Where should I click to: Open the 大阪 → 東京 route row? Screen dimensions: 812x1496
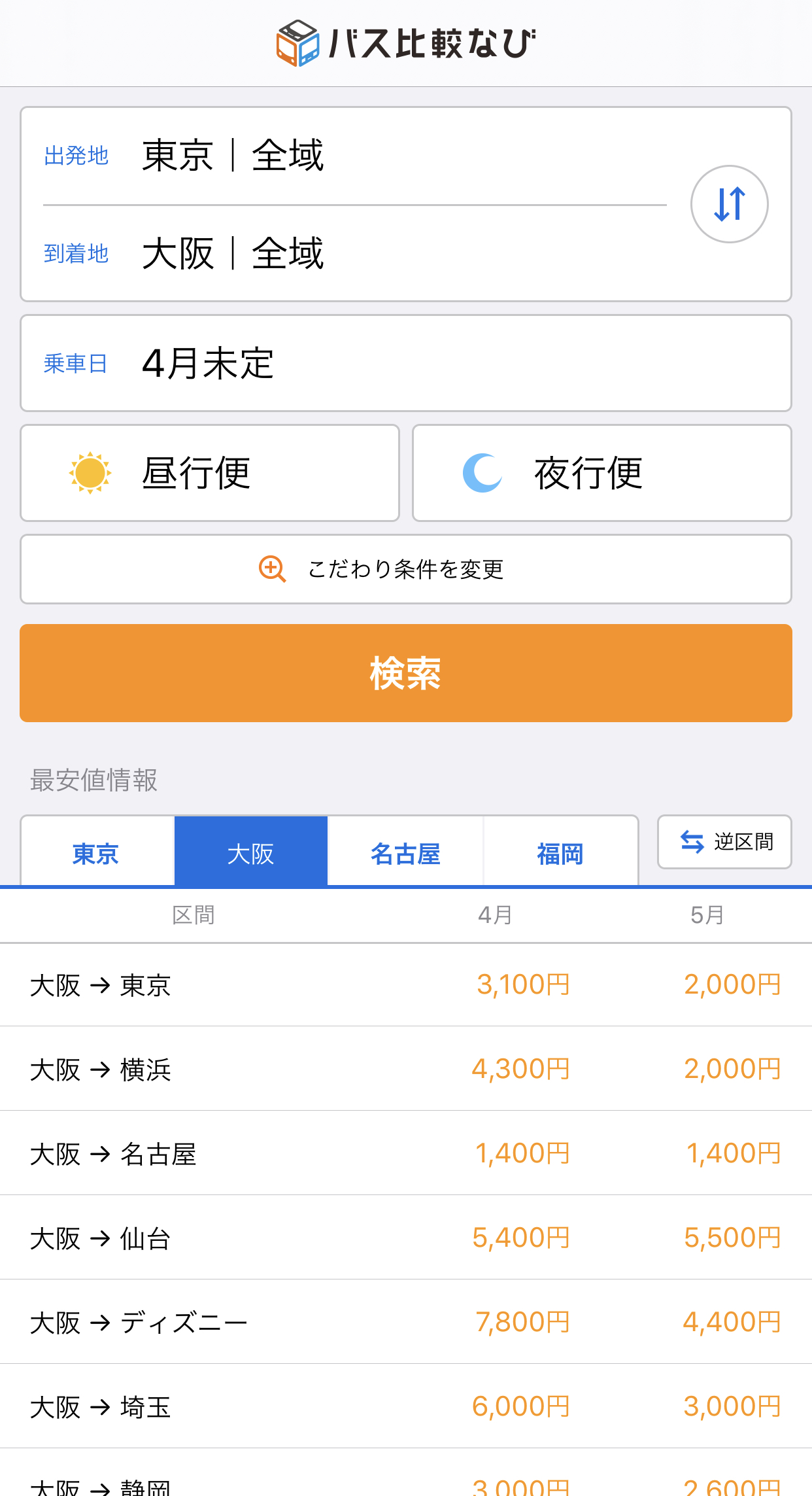(x=405, y=985)
